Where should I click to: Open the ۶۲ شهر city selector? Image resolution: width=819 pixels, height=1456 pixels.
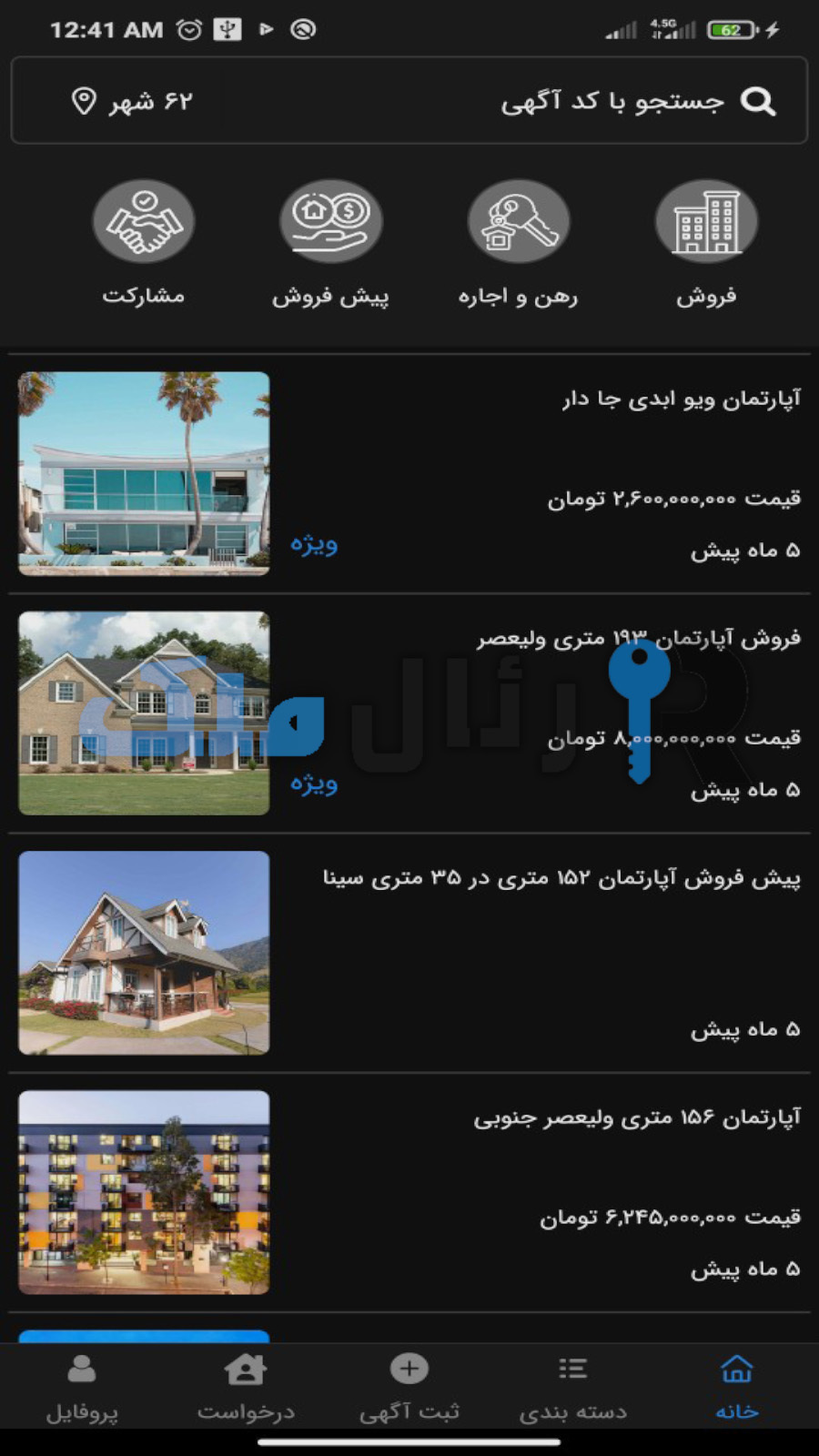point(133,101)
